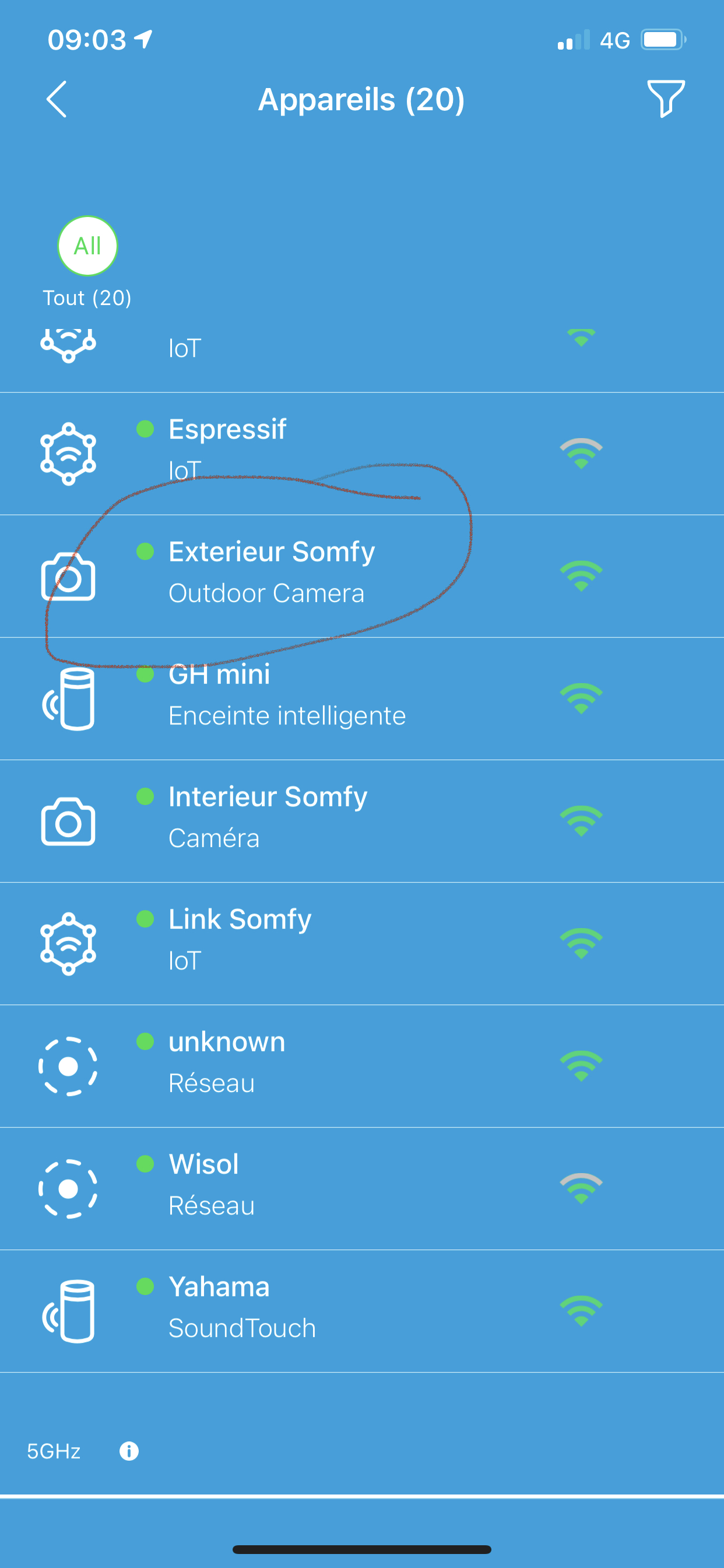Open the Espressif IoT device
The width and height of the screenshot is (724, 1568).
point(362,453)
